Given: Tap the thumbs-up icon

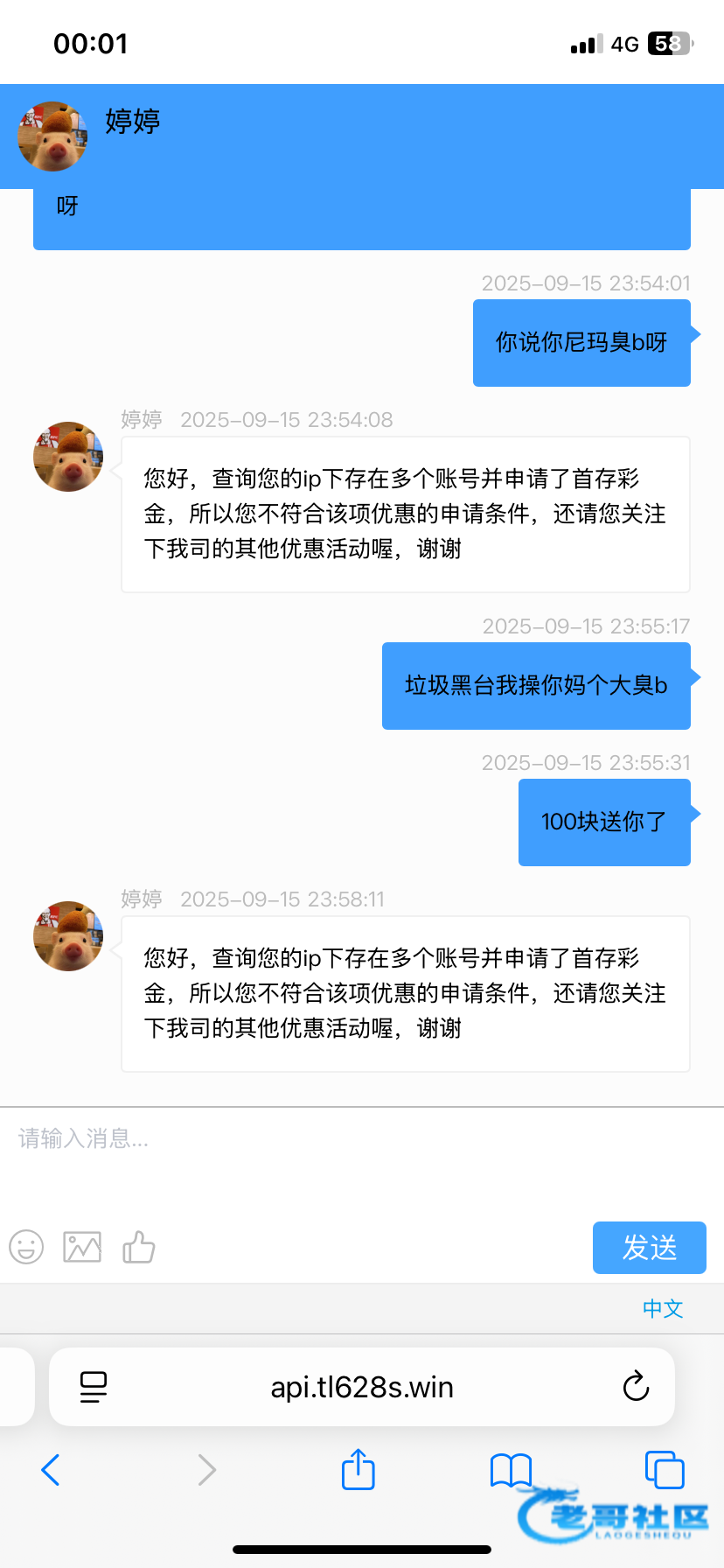Looking at the screenshot, I should coord(138,1247).
